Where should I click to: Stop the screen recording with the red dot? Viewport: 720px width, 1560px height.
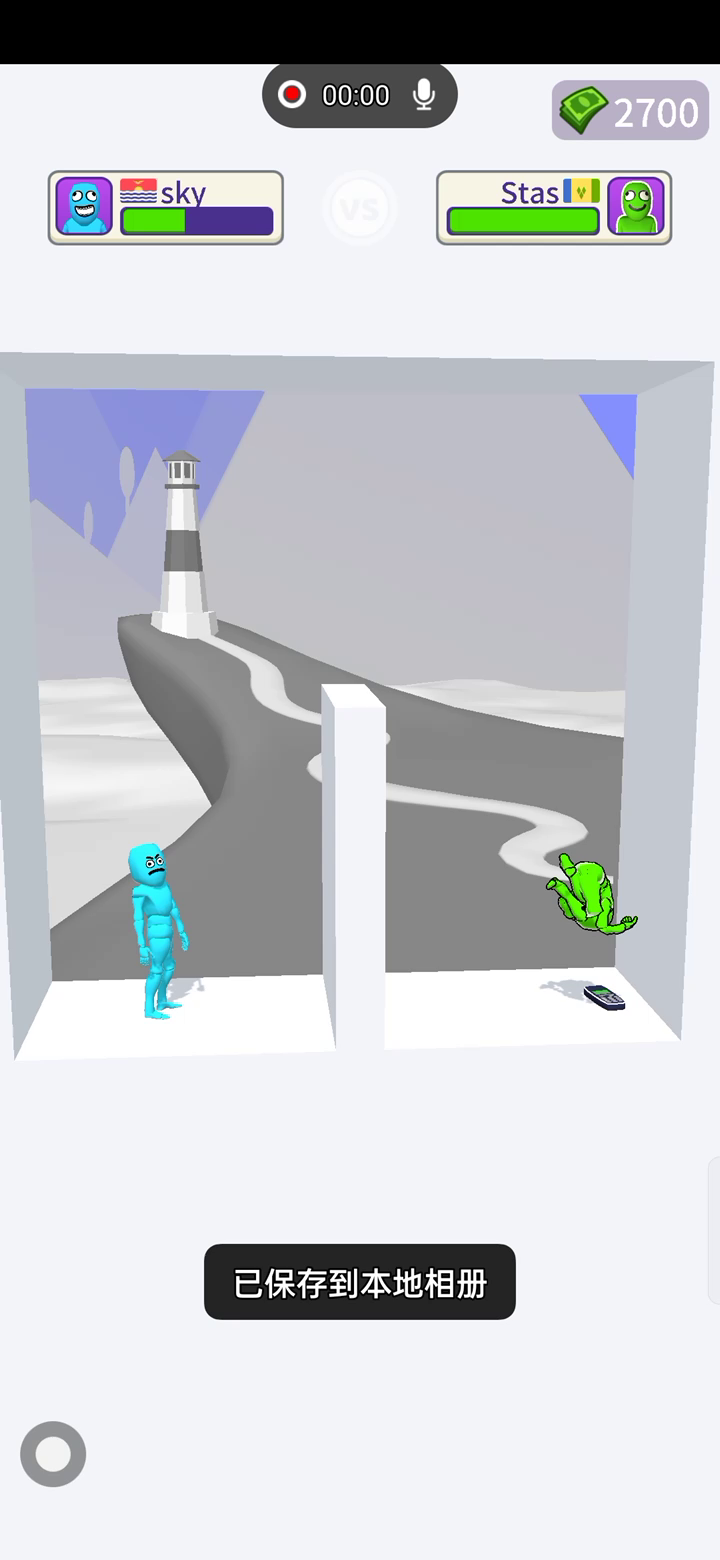pos(292,95)
